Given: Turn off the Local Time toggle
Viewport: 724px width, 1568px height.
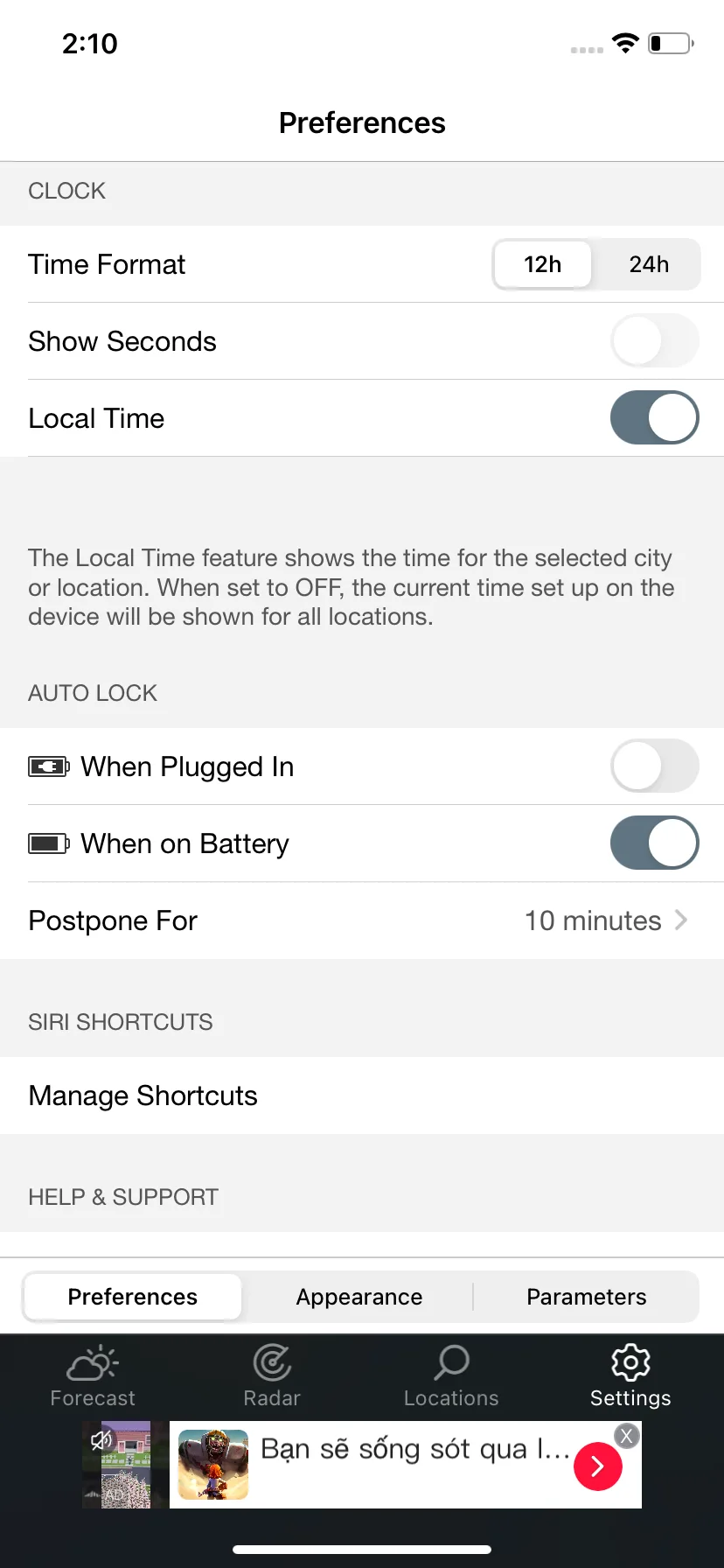Looking at the screenshot, I should coord(654,418).
